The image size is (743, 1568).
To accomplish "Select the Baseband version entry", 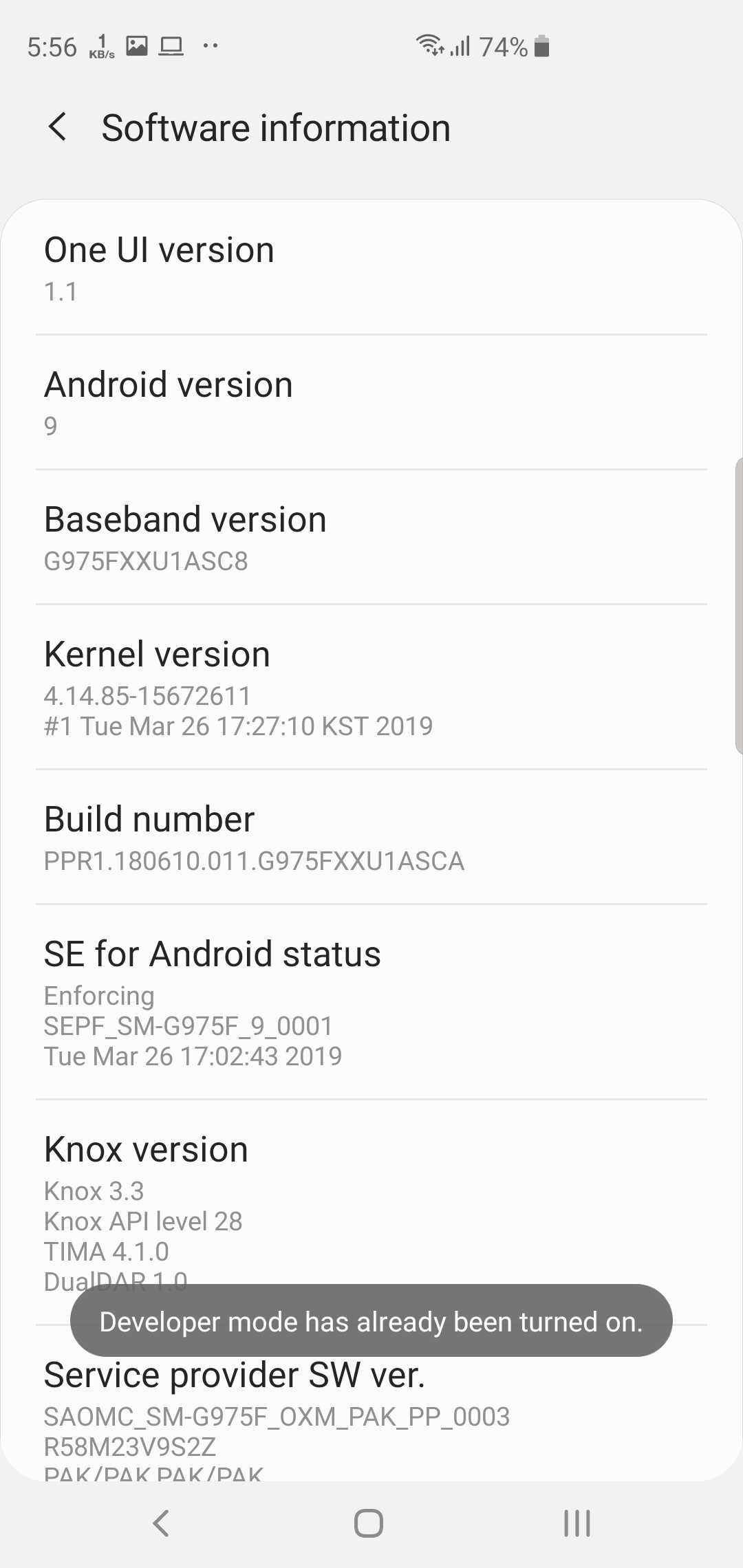I will click(371, 538).
